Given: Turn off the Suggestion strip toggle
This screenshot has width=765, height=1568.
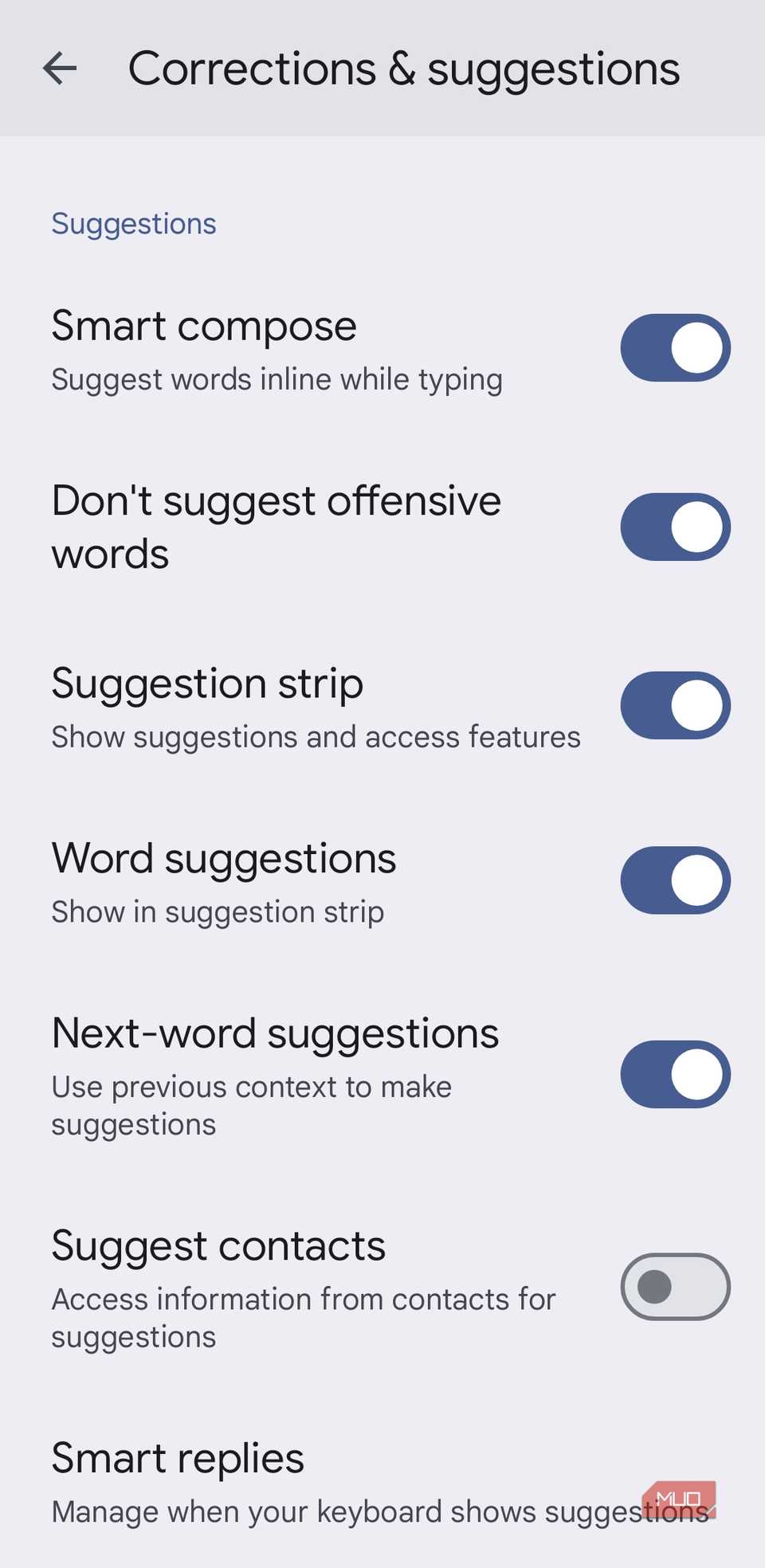Looking at the screenshot, I should tap(674, 704).
